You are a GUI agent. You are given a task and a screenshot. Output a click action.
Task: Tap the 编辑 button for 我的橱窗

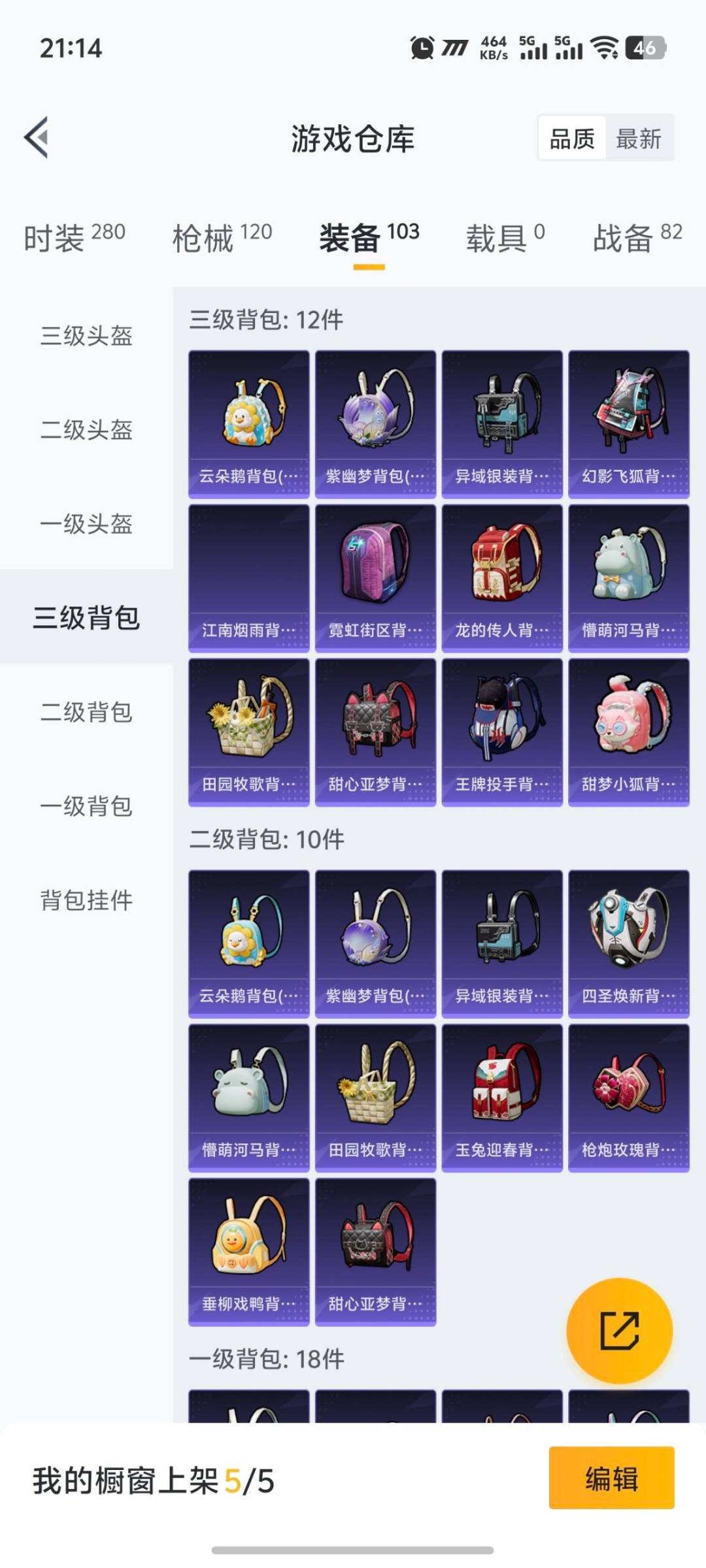(611, 1478)
